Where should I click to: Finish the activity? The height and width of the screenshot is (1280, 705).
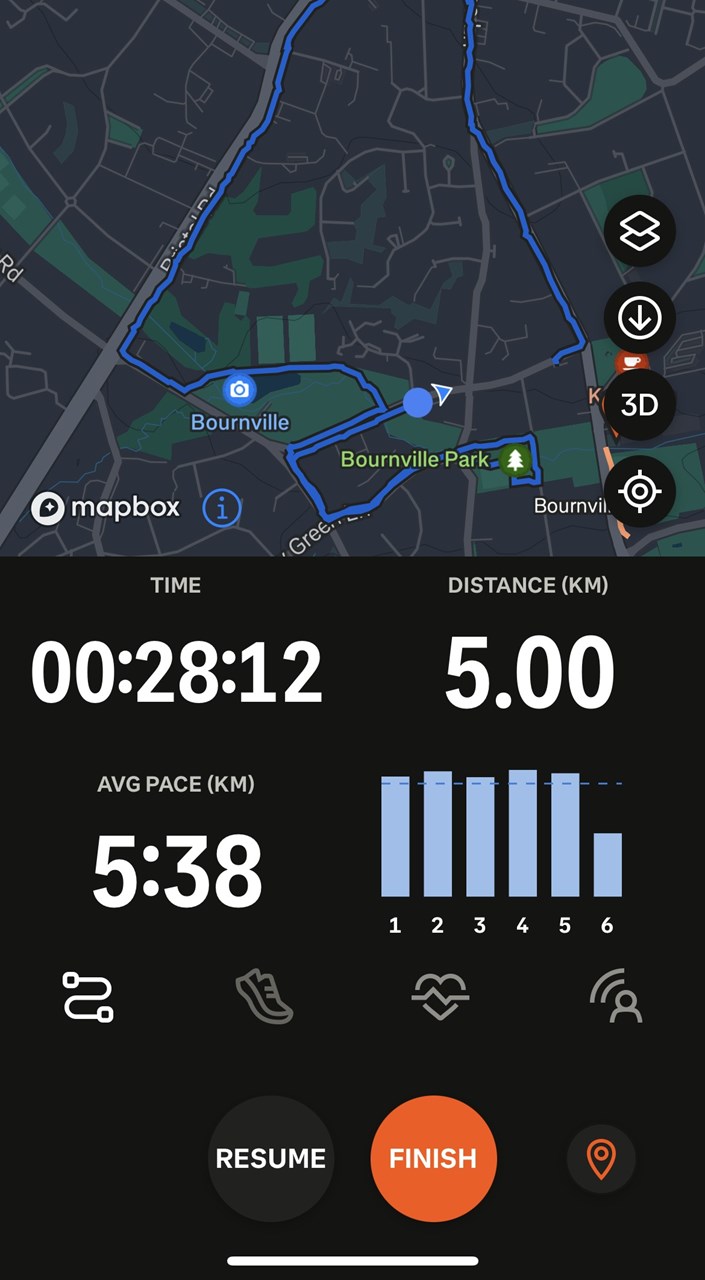click(x=433, y=1158)
